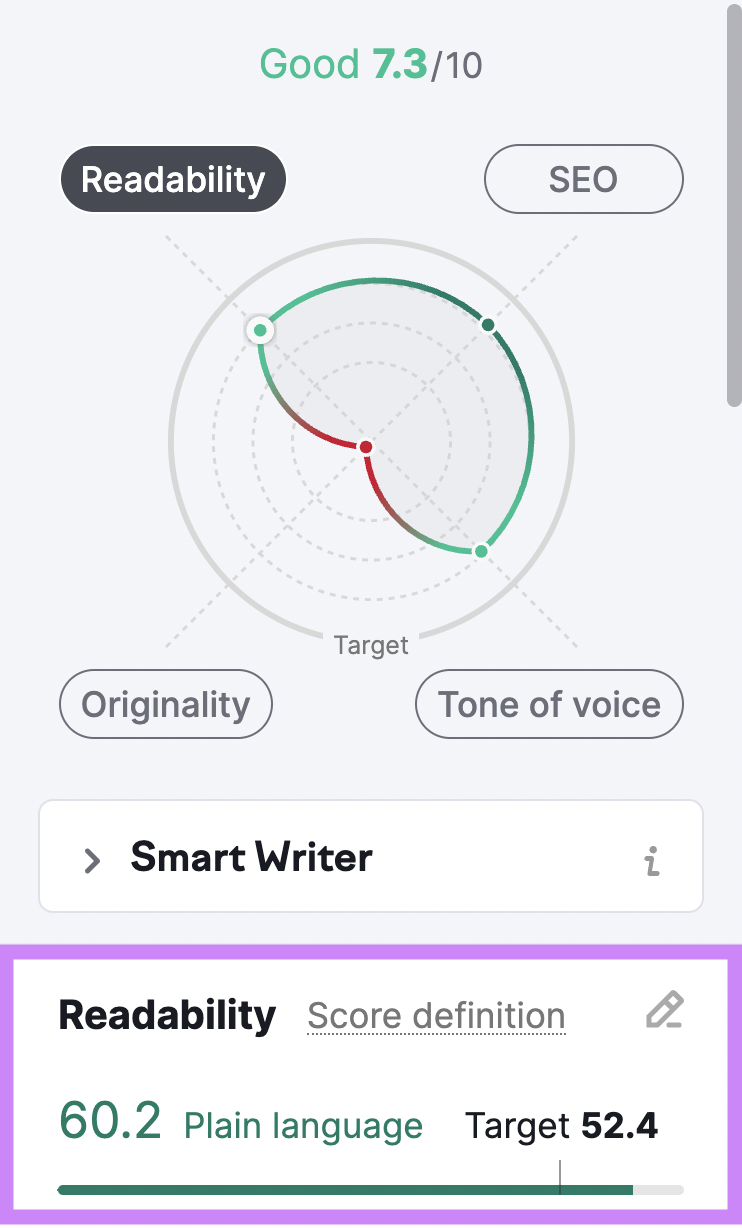Viewport: 742px width, 1228px height.
Task: Collapse the highlighted Readability details panel
Action: pos(167,1015)
